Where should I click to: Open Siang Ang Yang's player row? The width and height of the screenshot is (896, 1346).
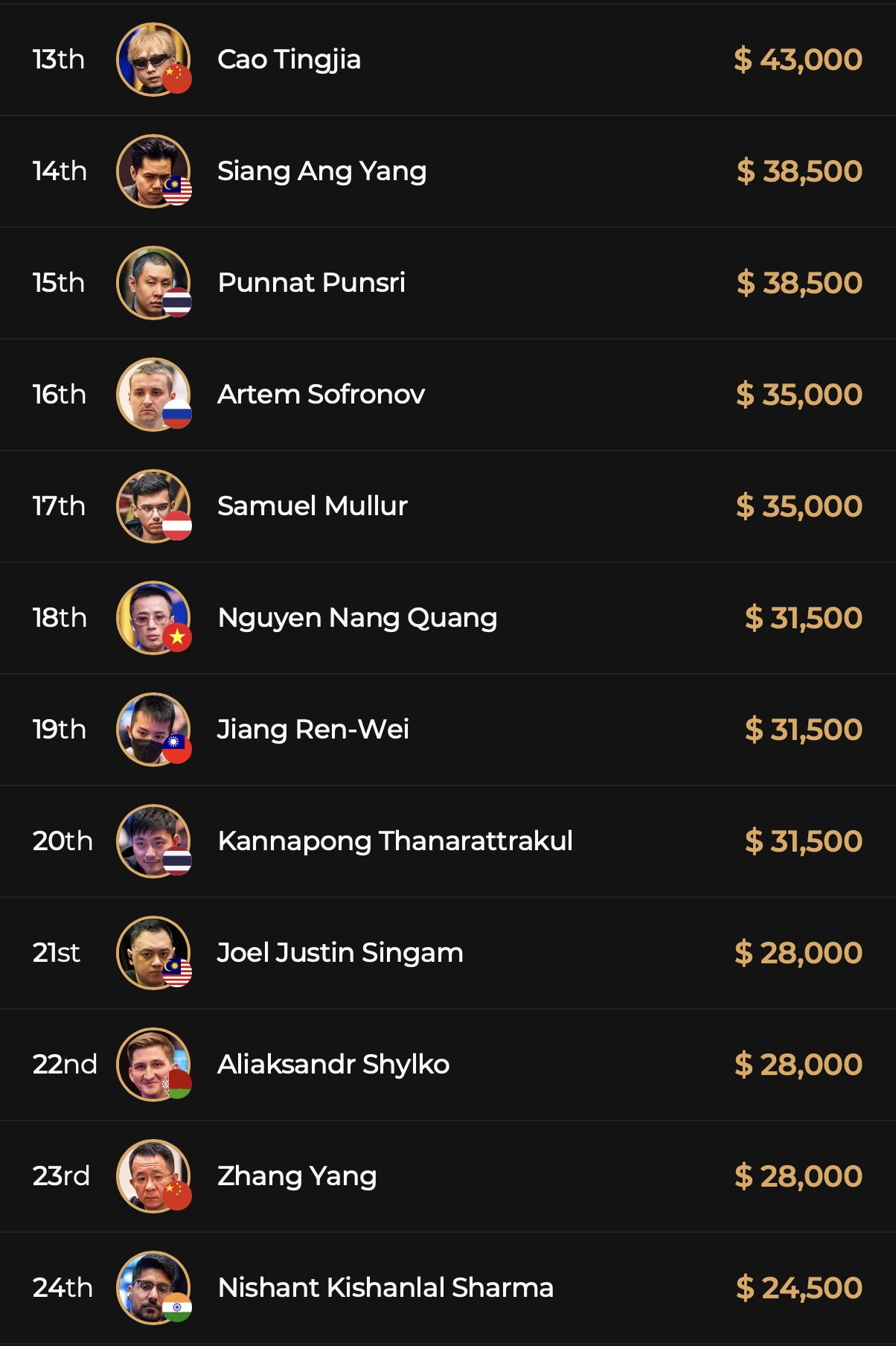pyautogui.click(x=321, y=171)
